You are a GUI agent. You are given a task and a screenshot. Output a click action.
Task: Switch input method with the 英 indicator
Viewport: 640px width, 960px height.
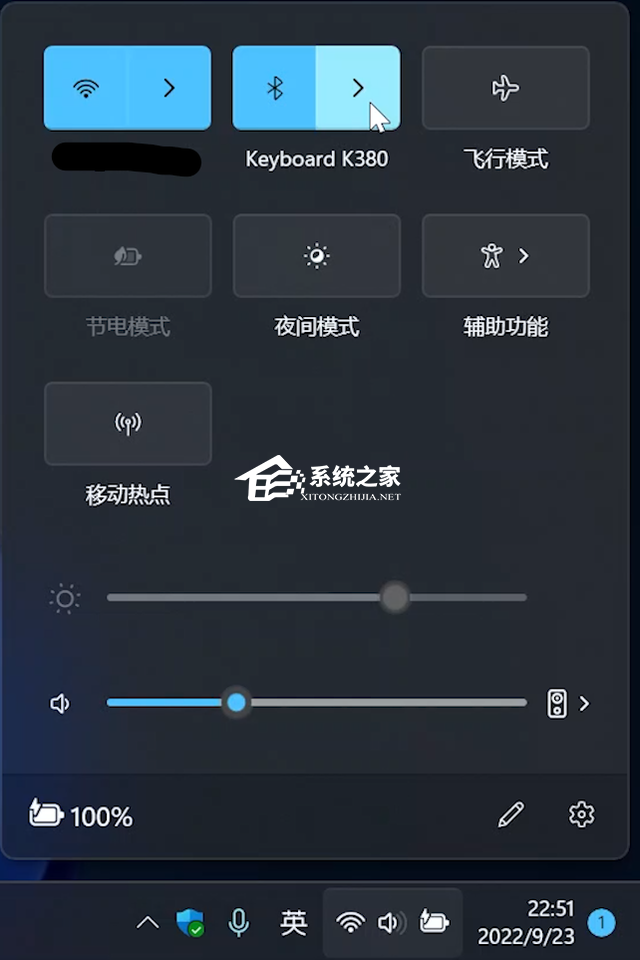[293, 922]
